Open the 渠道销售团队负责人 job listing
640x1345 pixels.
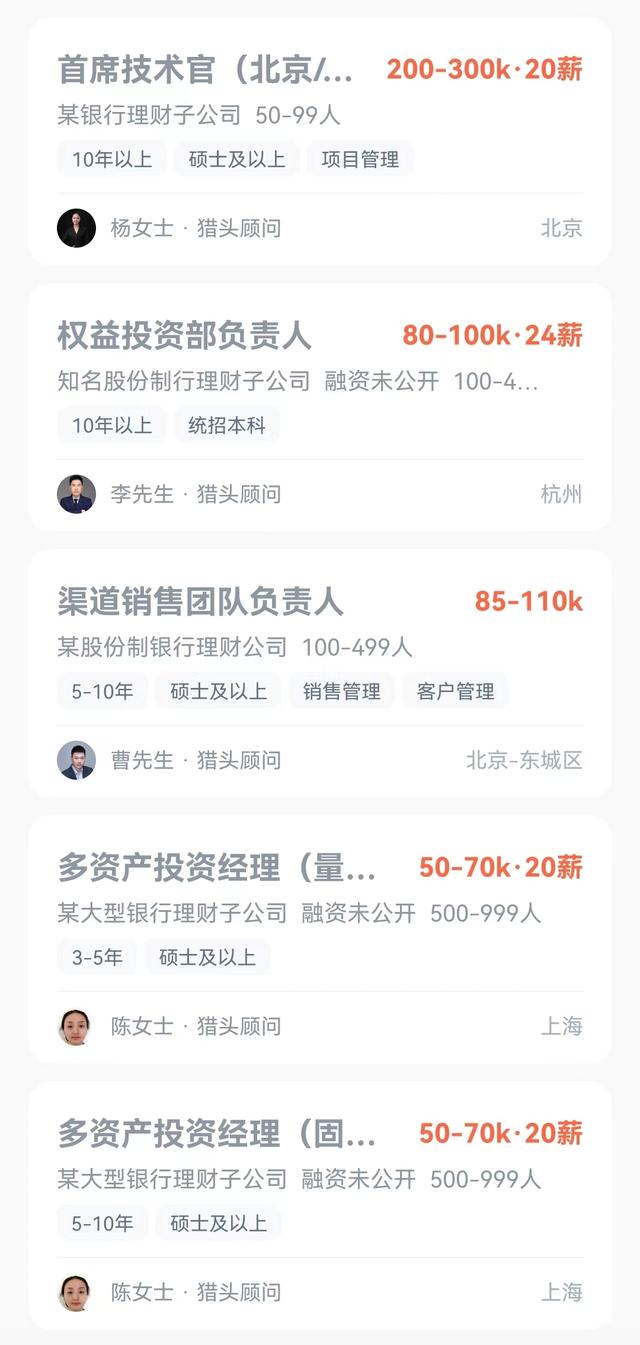click(320, 673)
